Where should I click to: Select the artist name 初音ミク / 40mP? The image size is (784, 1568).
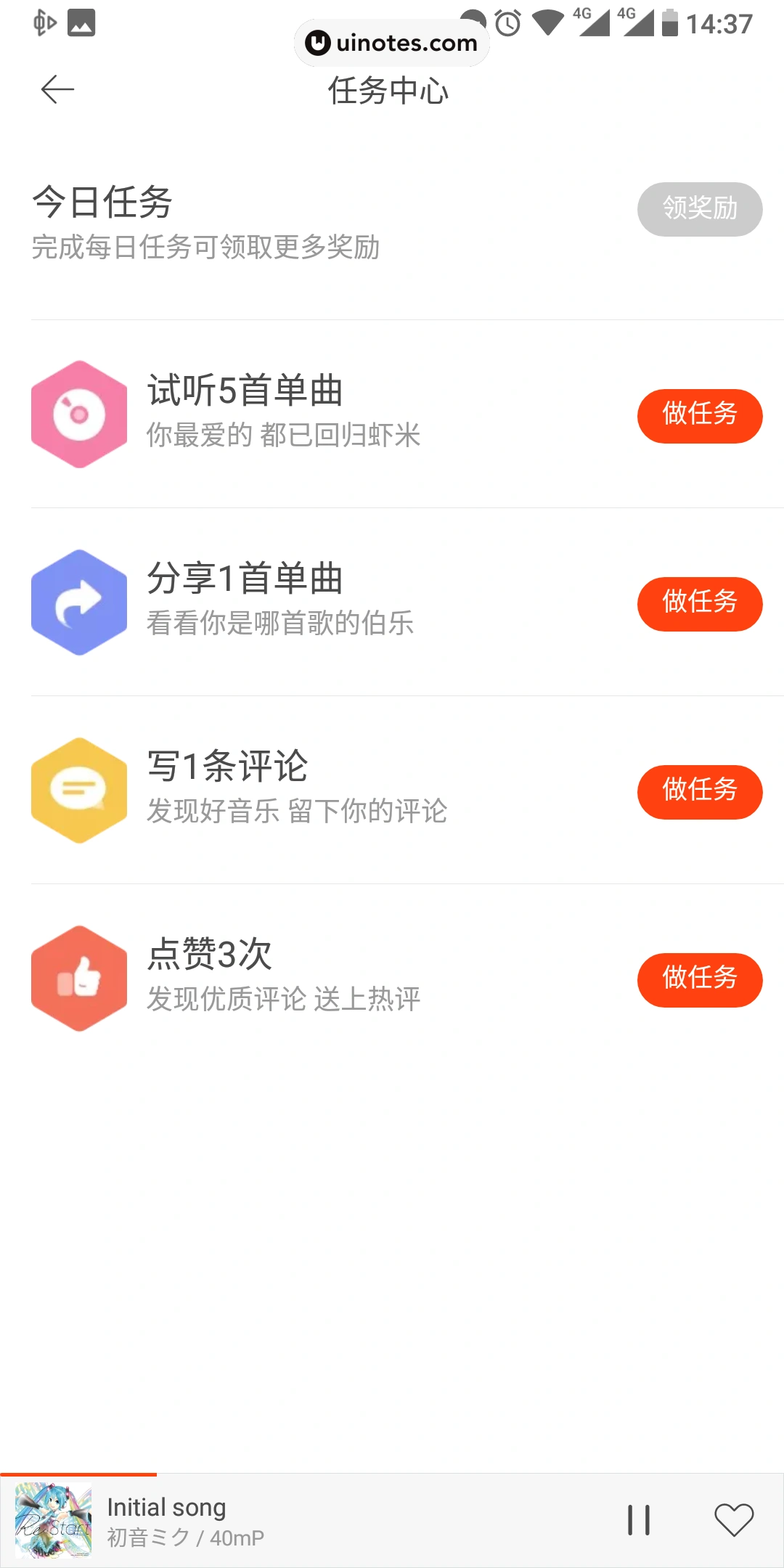[184, 1538]
